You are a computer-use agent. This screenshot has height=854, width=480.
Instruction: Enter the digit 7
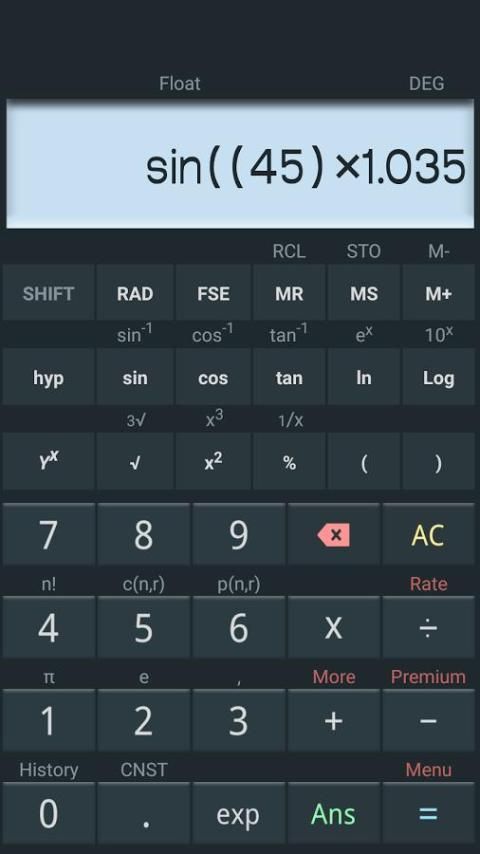(48, 535)
